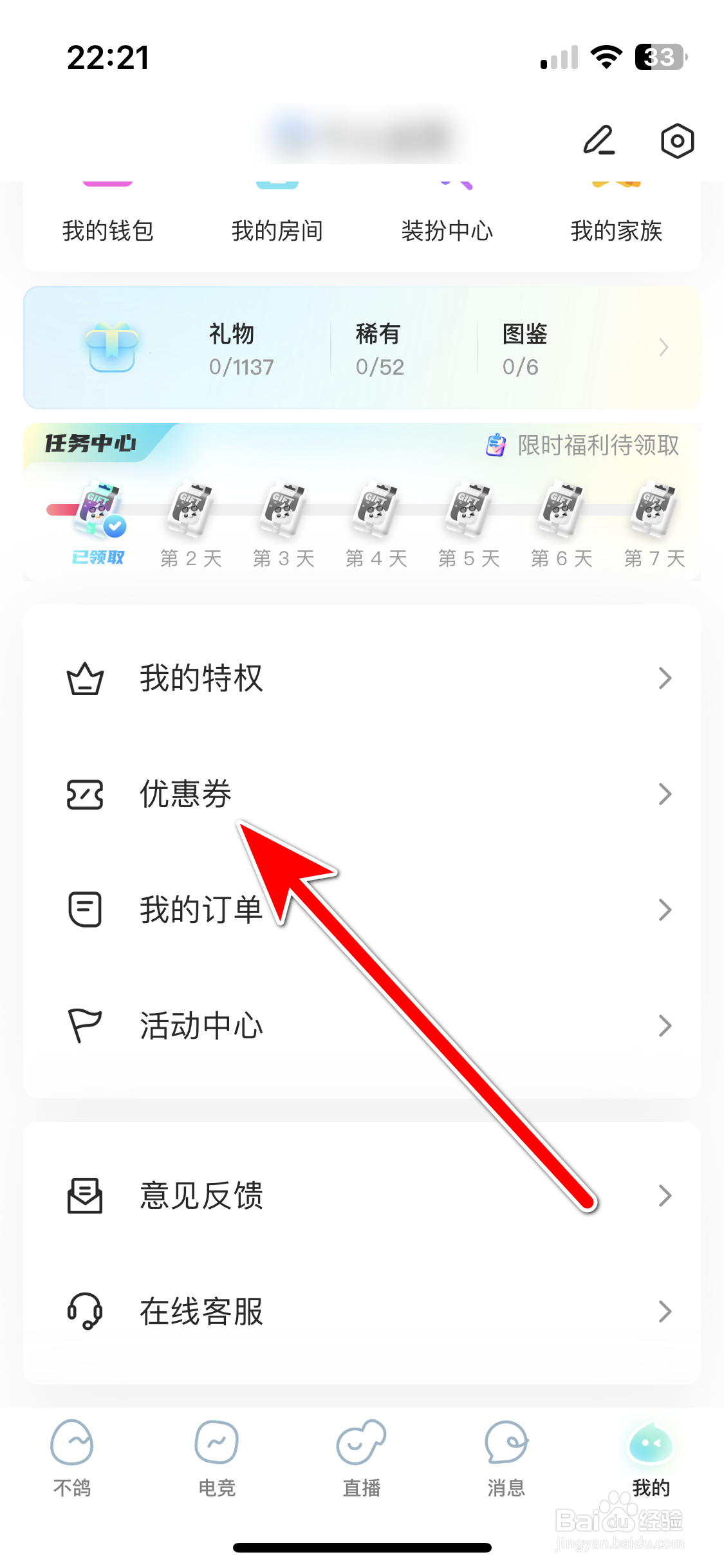Claim the 限时福利 clipboard icon
The image size is (724, 1568).
pos(495,445)
